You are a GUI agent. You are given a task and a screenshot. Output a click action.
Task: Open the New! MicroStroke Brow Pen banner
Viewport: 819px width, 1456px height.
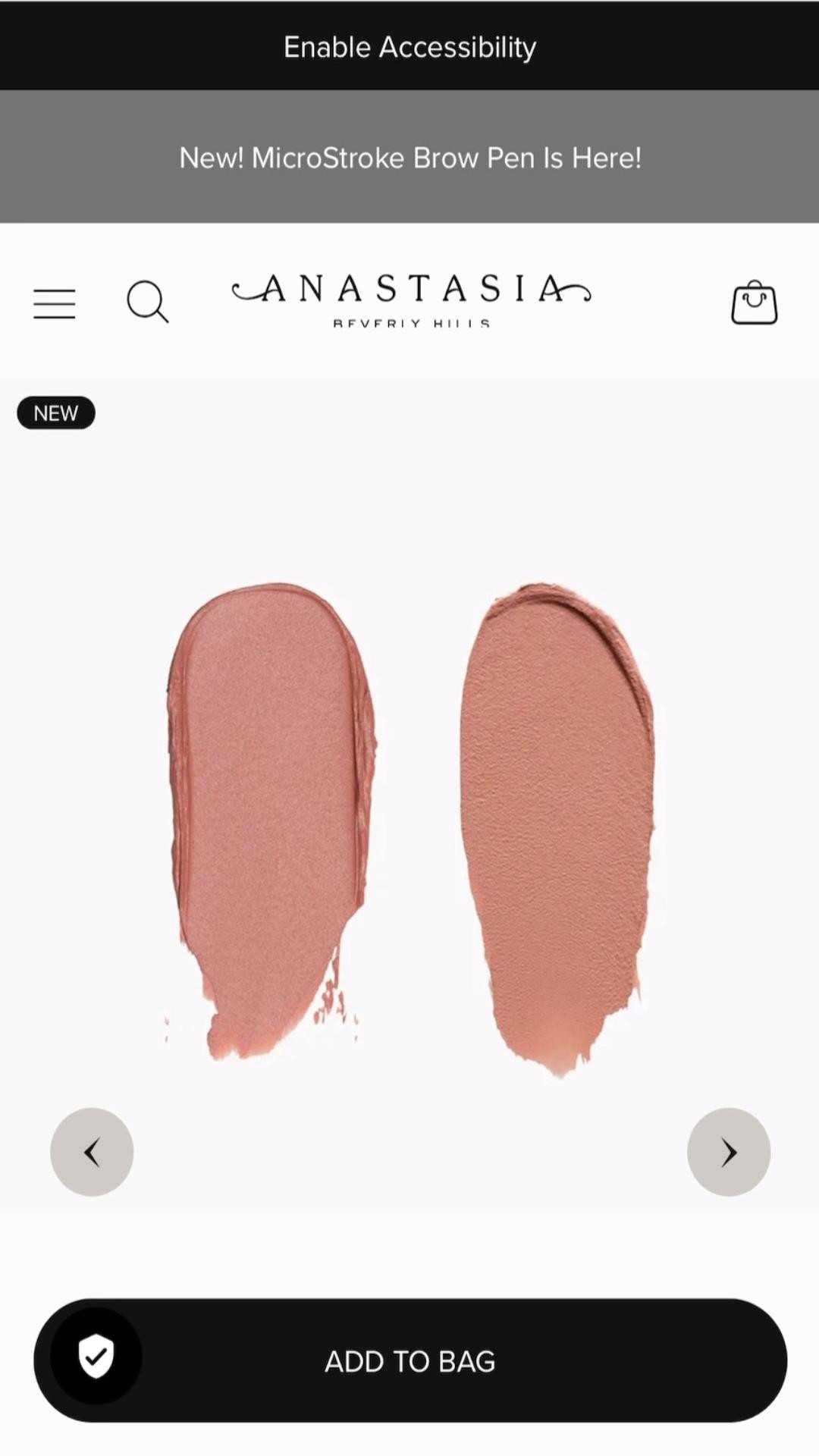click(409, 157)
